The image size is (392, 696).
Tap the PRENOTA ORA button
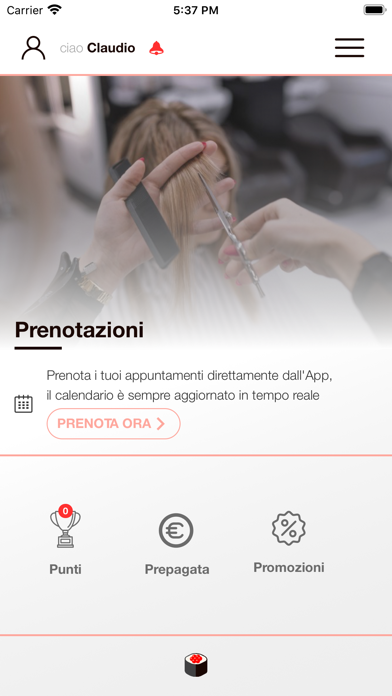click(114, 424)
